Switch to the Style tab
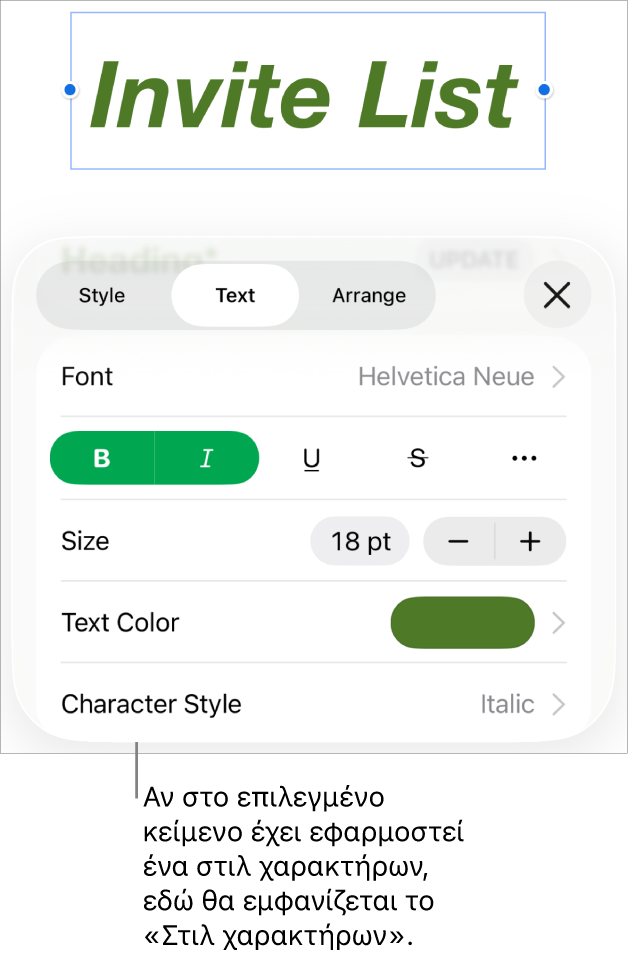Screen dimensions: 628x960 click(x=102, y=296)
